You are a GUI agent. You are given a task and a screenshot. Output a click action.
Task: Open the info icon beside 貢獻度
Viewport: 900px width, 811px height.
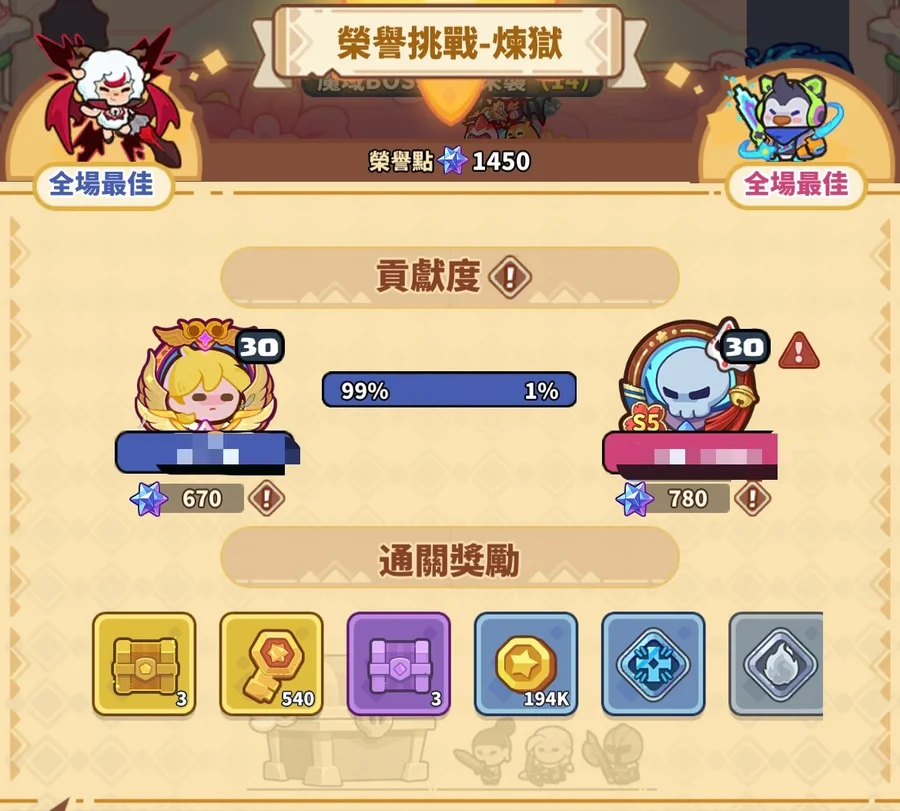pos(509,277)
